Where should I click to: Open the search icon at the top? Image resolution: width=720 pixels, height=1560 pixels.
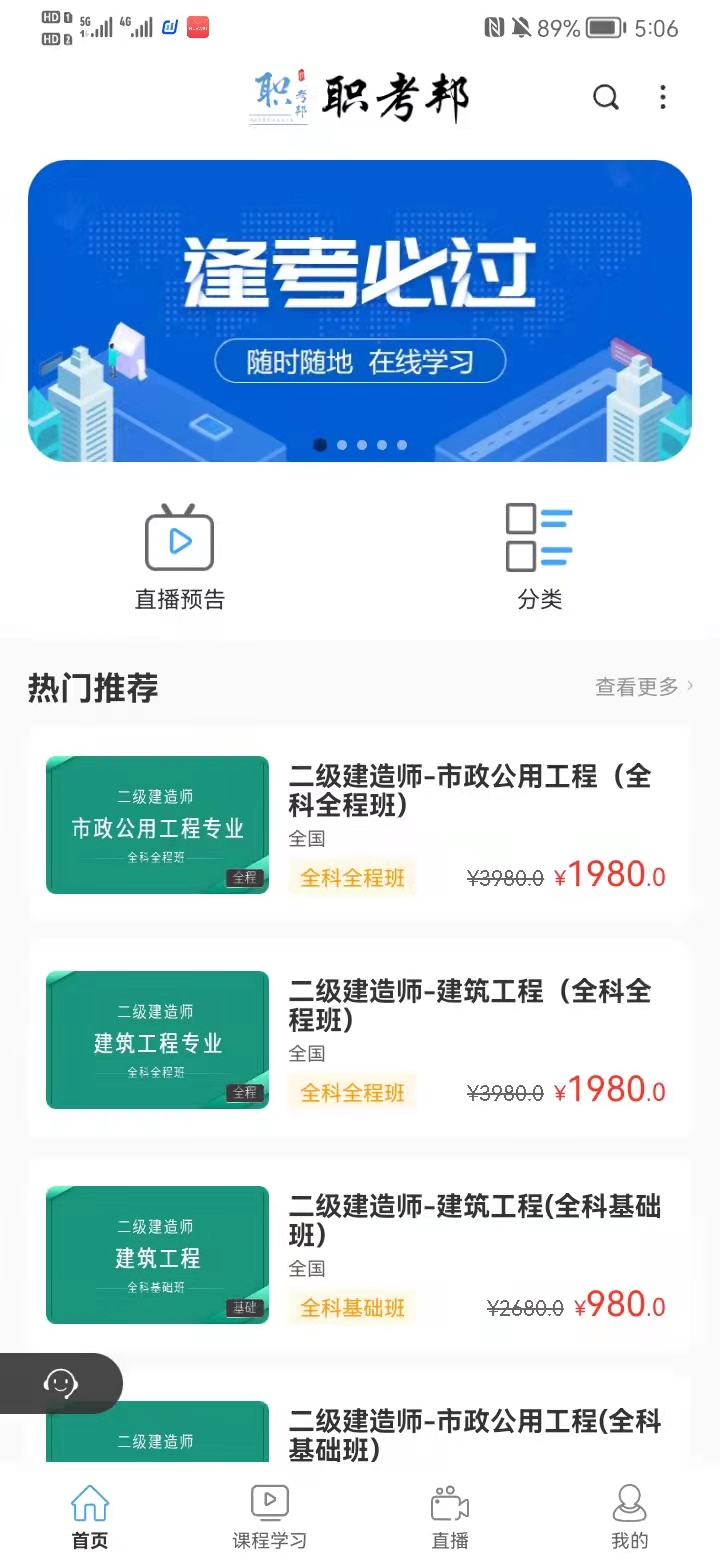(606, 97)
